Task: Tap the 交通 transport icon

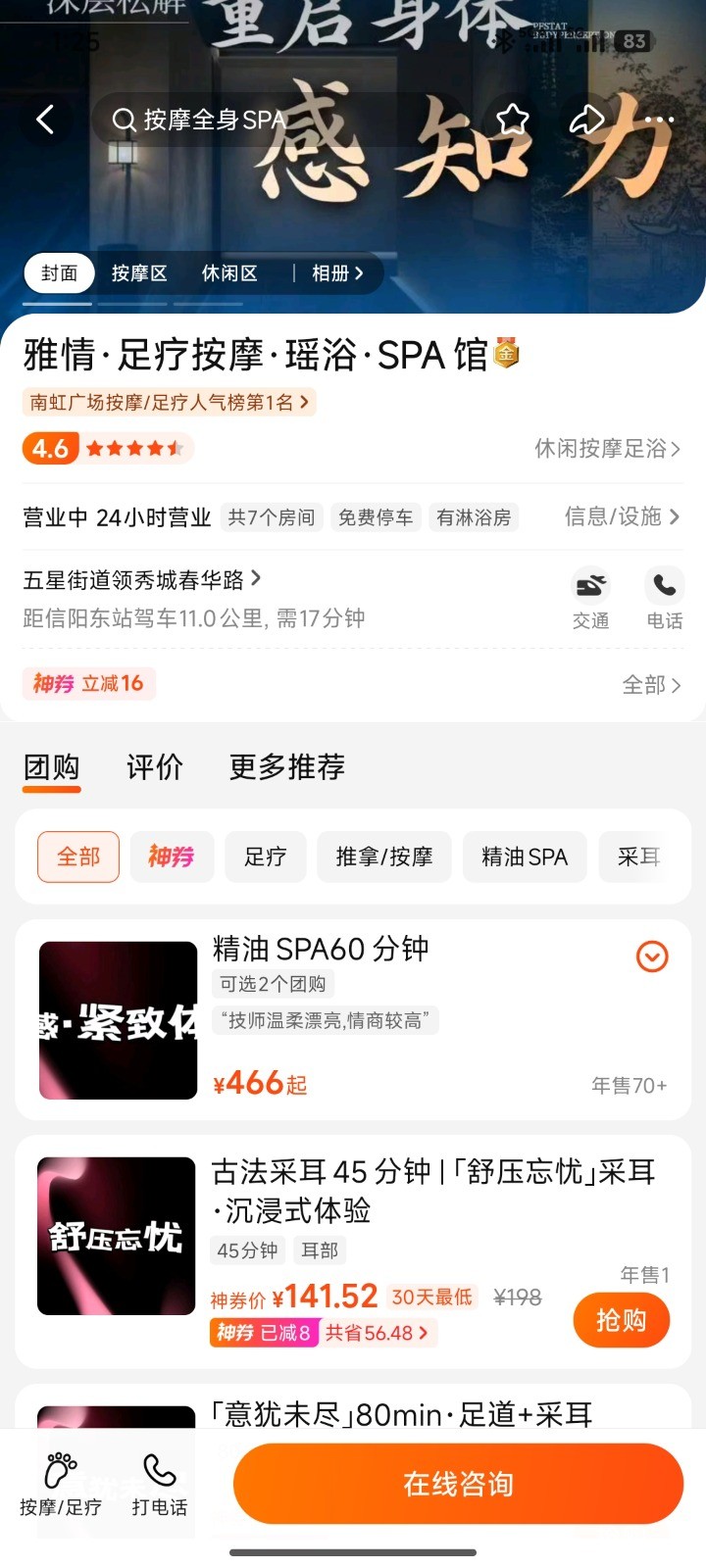Action: click(590, 598)
